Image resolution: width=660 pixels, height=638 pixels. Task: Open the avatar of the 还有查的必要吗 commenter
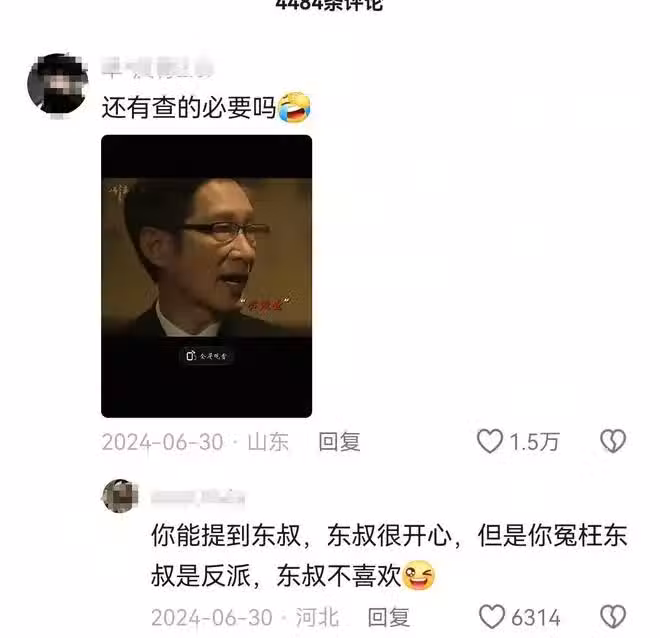pyautogui.click(x=58, y=83)
